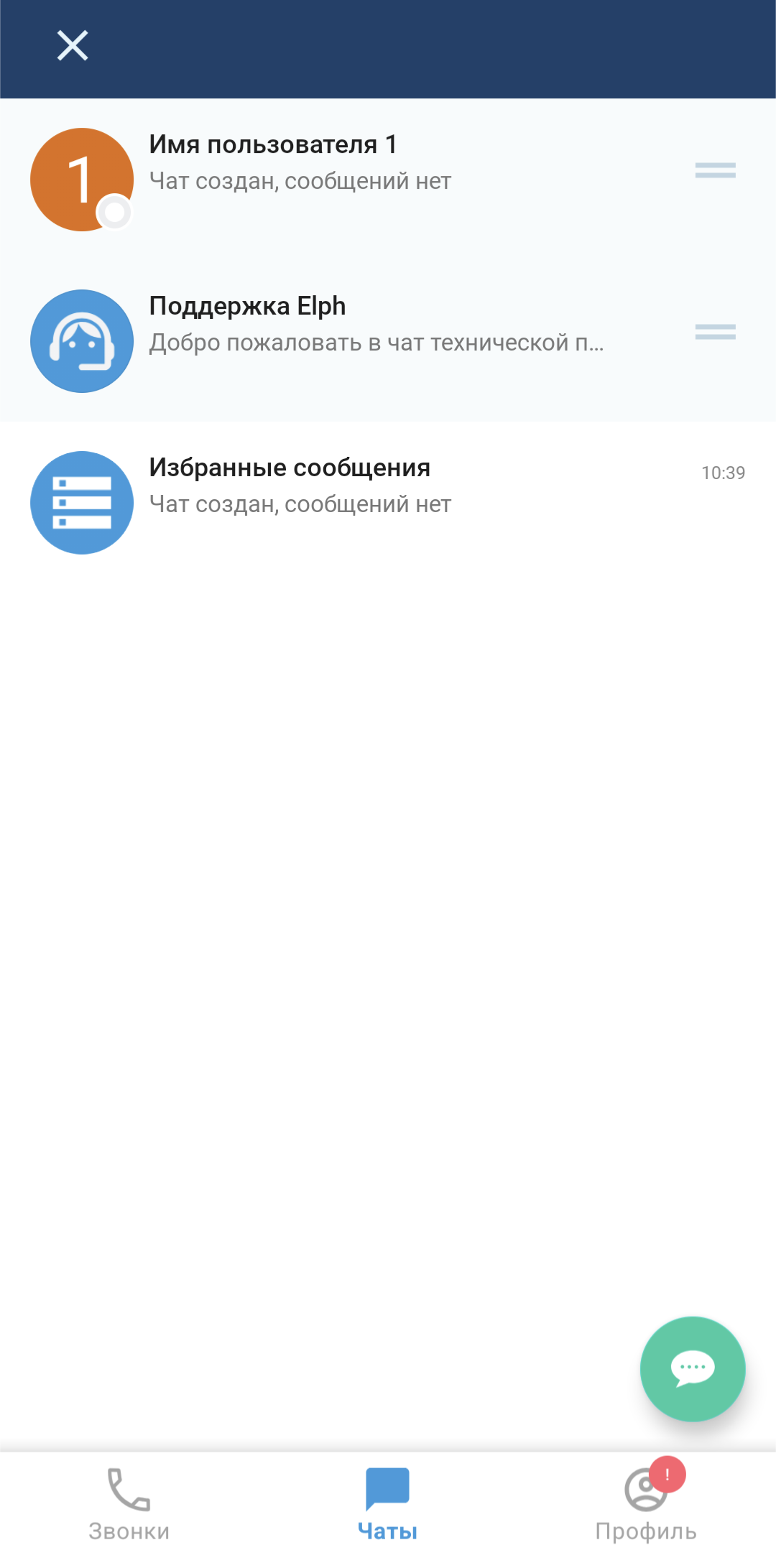Switch to the Звонки tab
Viewport: 776px width, 1568px height.
pos(129,1505)
